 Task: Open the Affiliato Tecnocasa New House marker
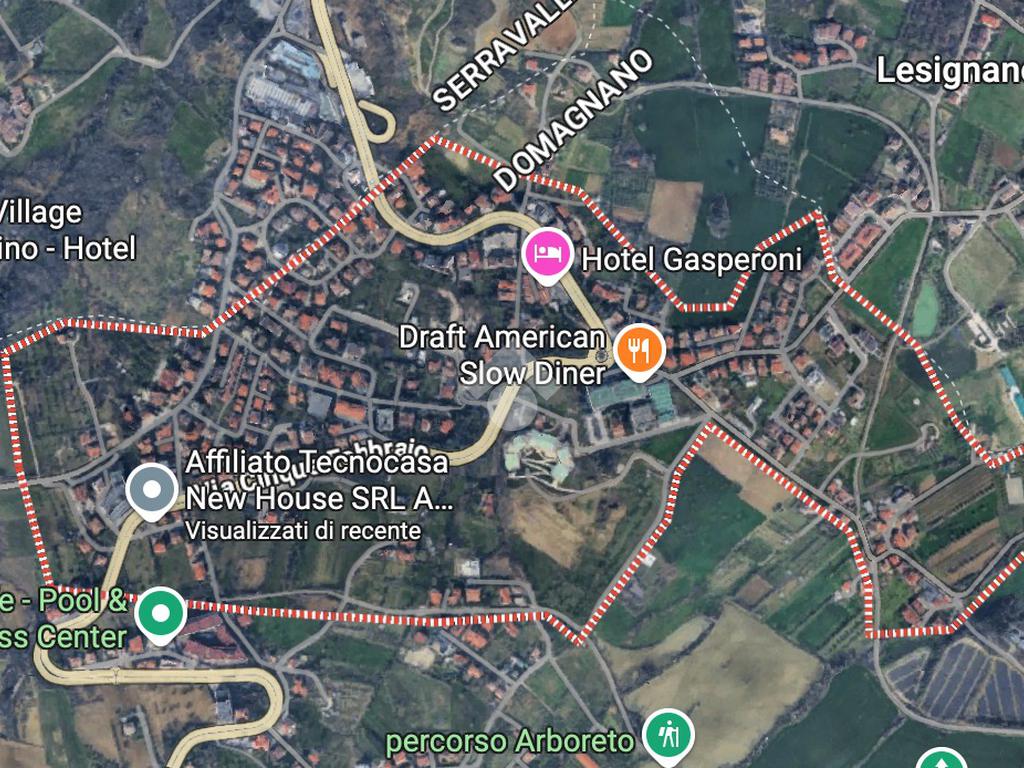(x=153, y=491)
